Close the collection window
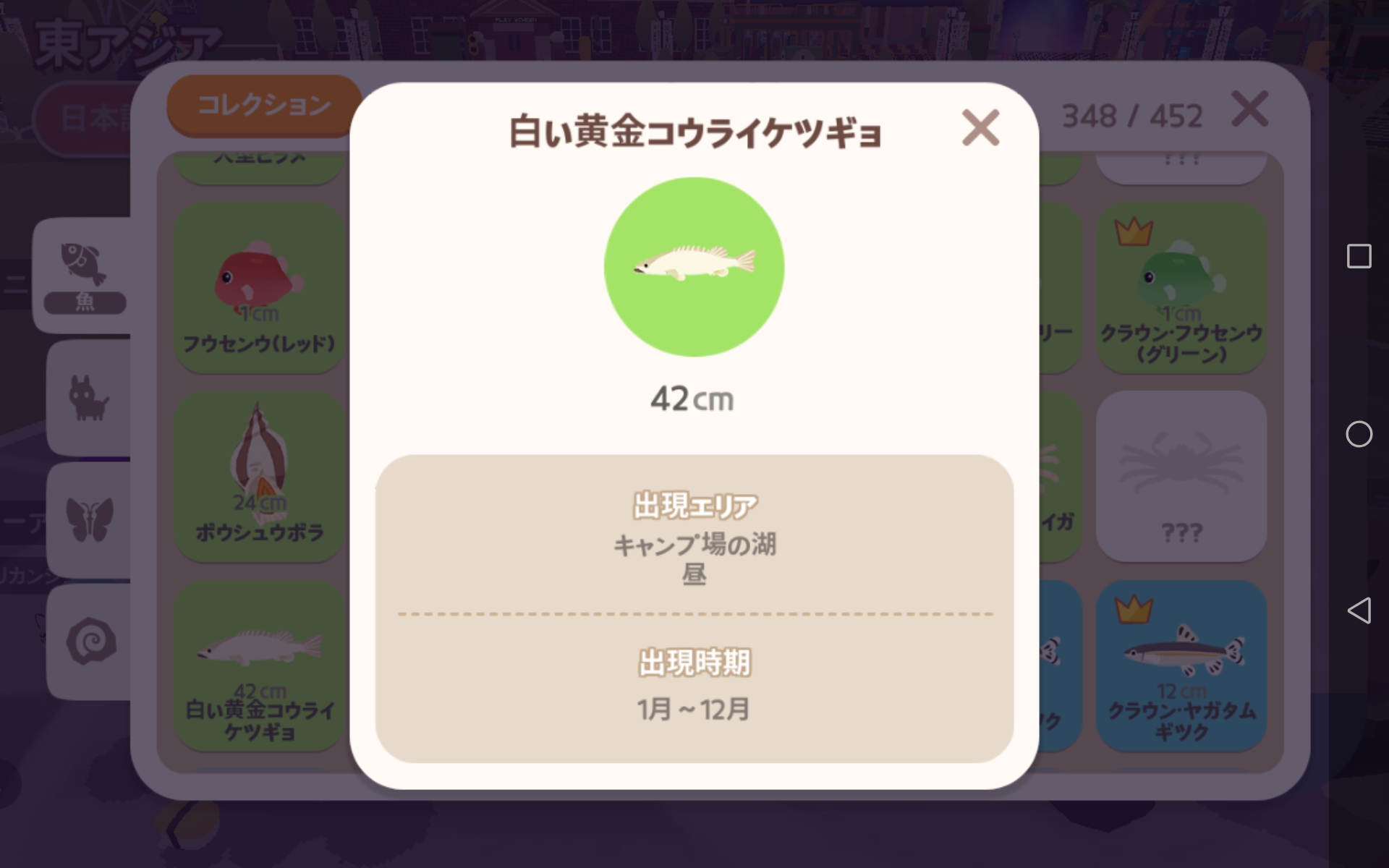 (1249, 110)
